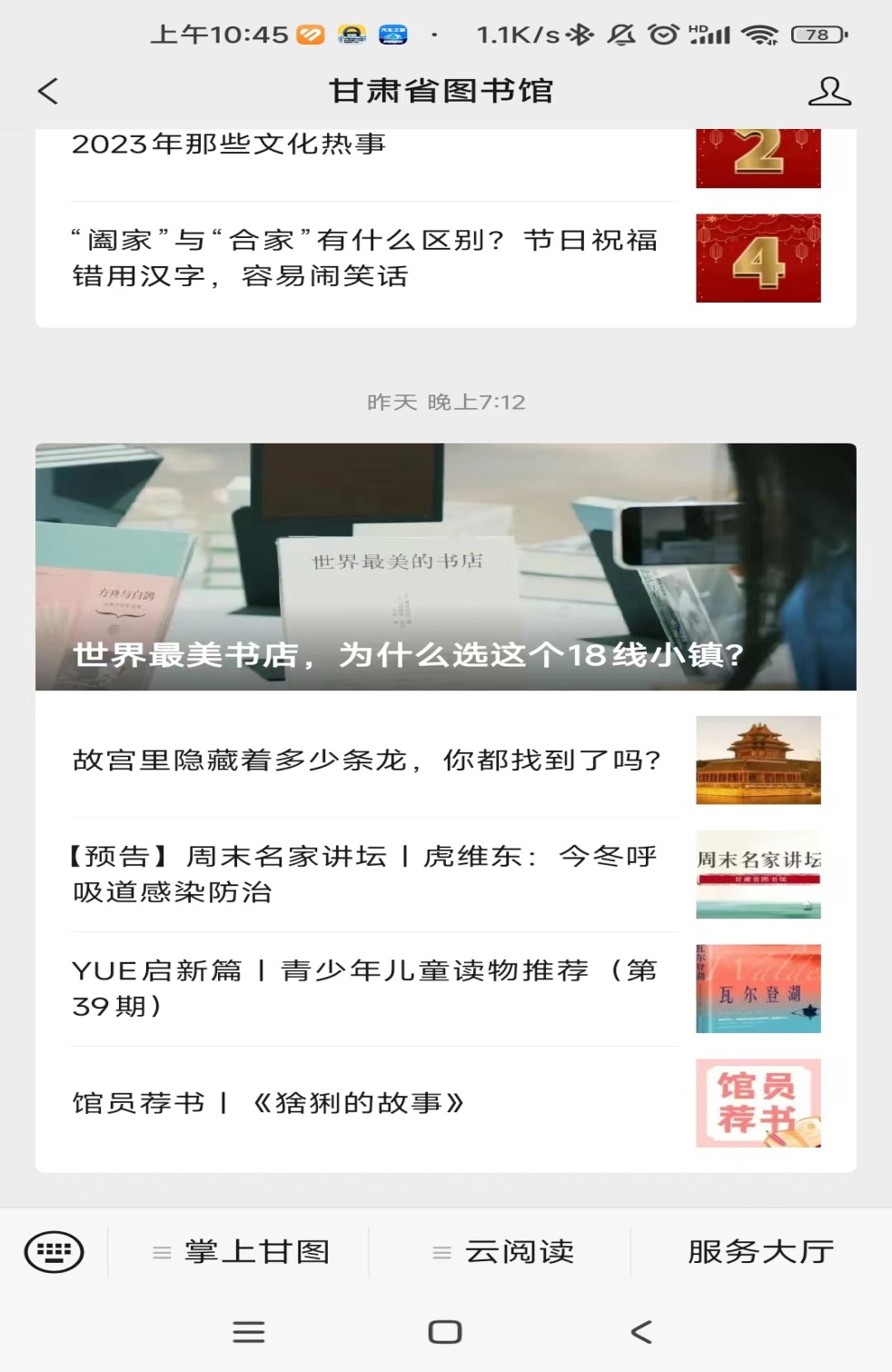Tap the system home button
This screenshot has width=892, height=1372.
445,1332
